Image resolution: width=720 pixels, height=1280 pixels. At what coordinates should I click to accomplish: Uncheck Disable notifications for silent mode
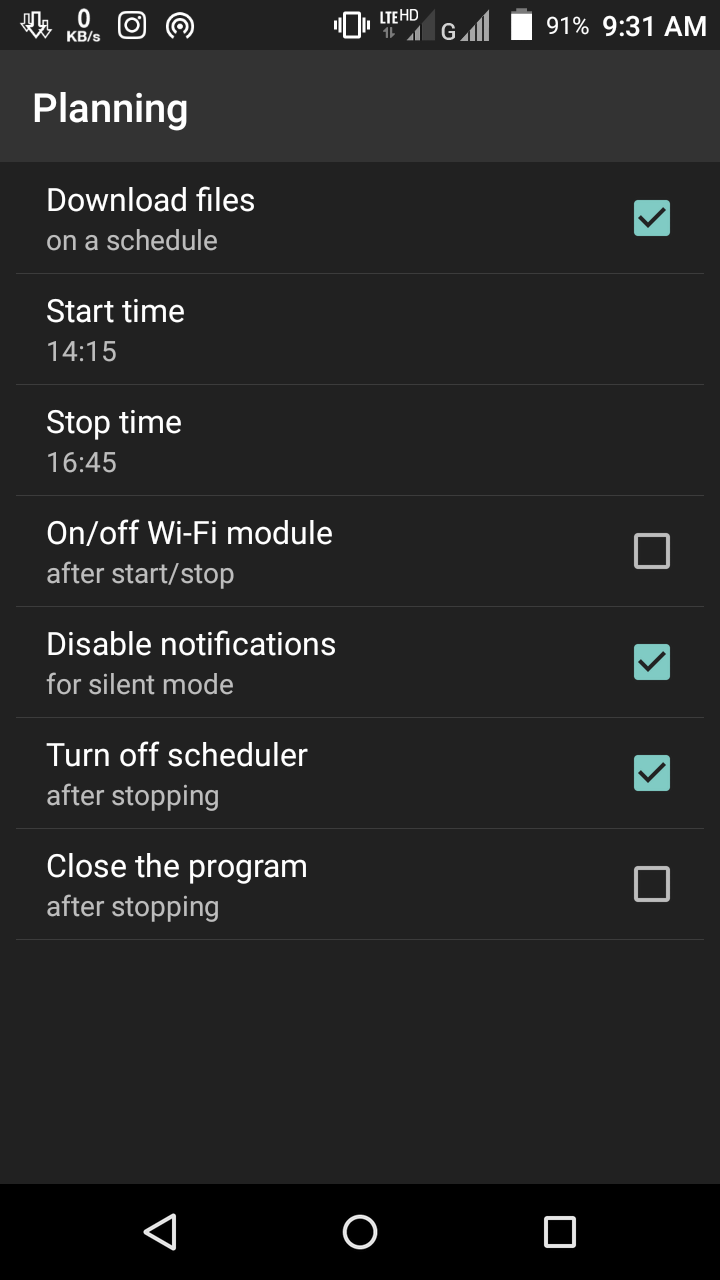coord(652,662)
